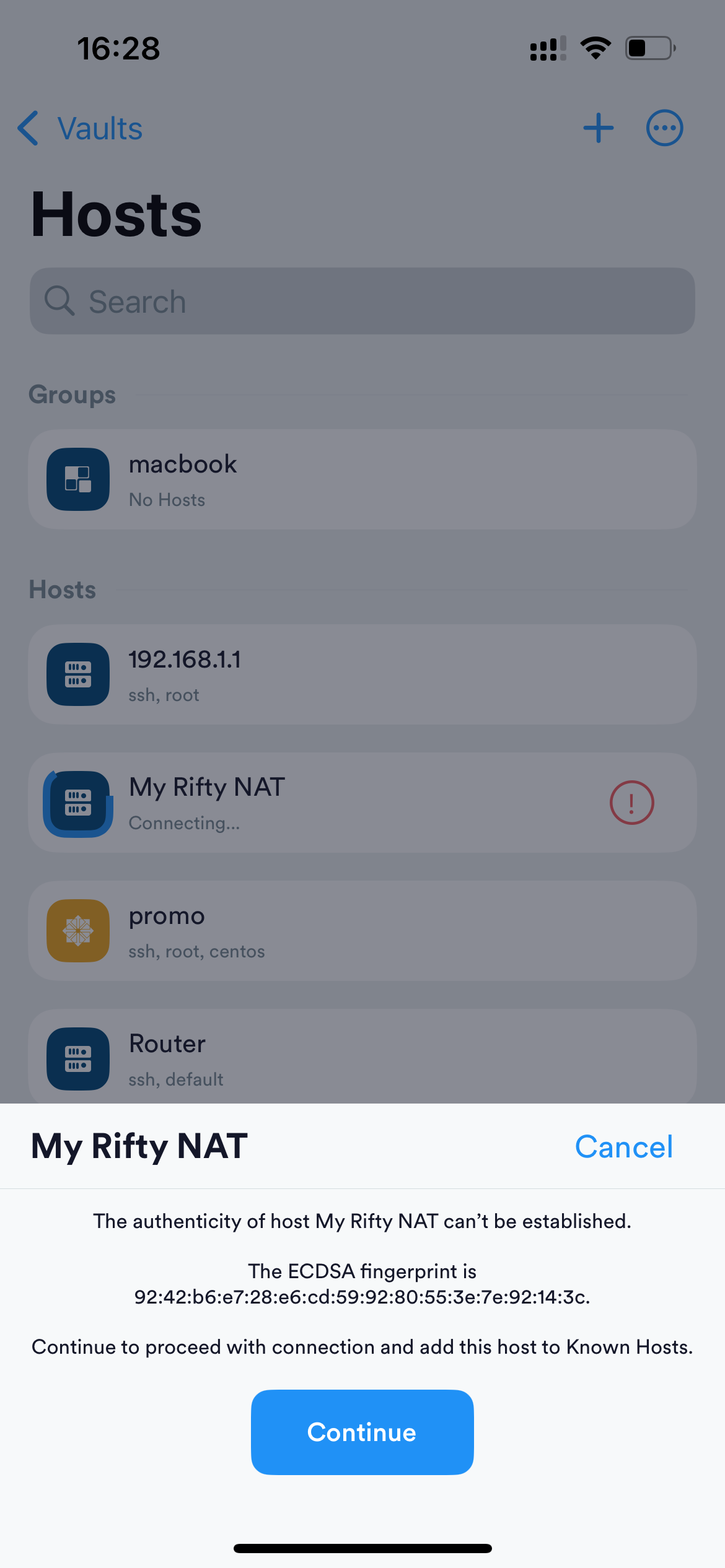Continue and add host to Known Hosts
This screenshot has height=1568, width=725.
pos(362,1432)
